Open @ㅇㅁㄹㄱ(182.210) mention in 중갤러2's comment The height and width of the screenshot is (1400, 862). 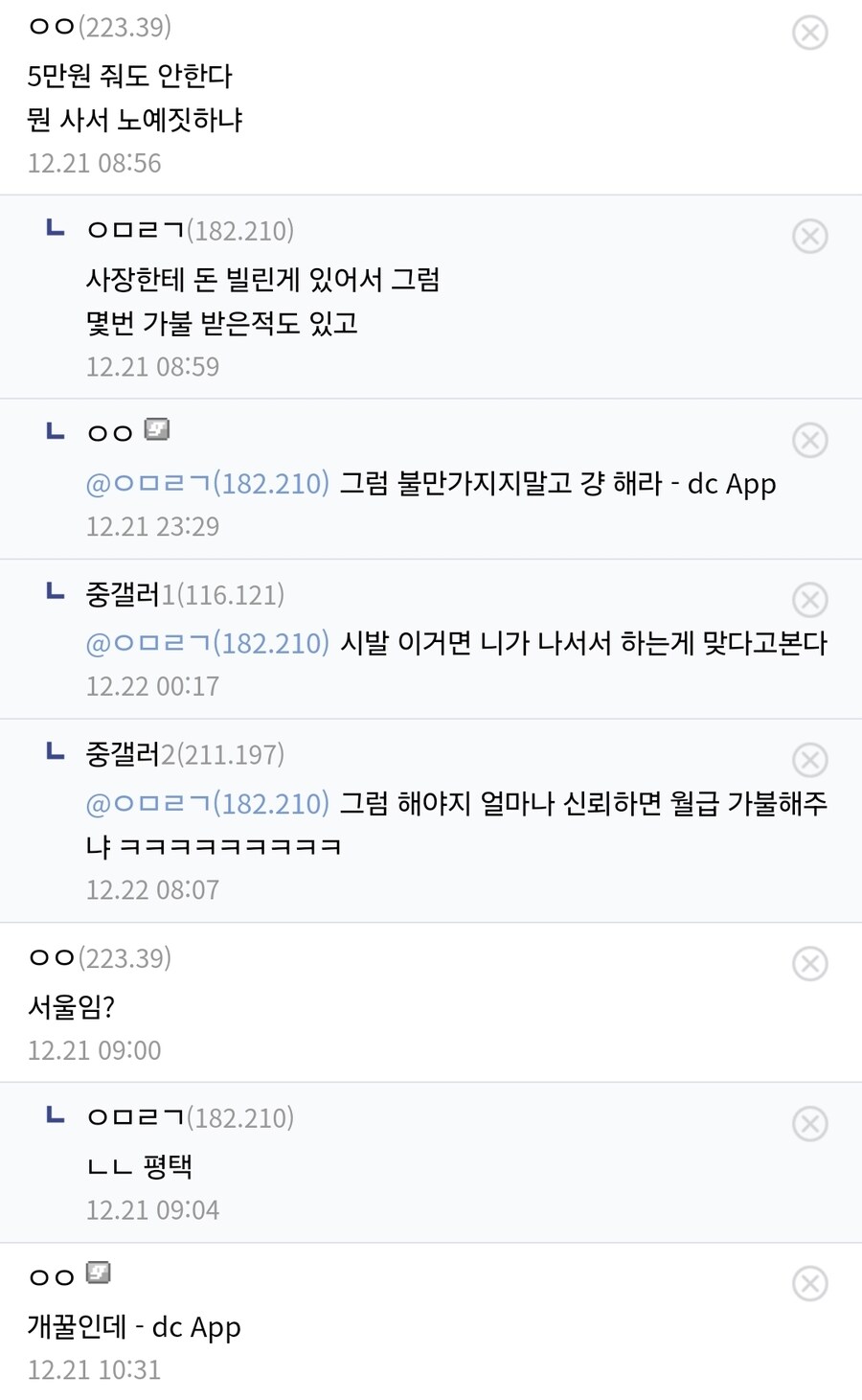pyautogui.click(x=207, y=803)
